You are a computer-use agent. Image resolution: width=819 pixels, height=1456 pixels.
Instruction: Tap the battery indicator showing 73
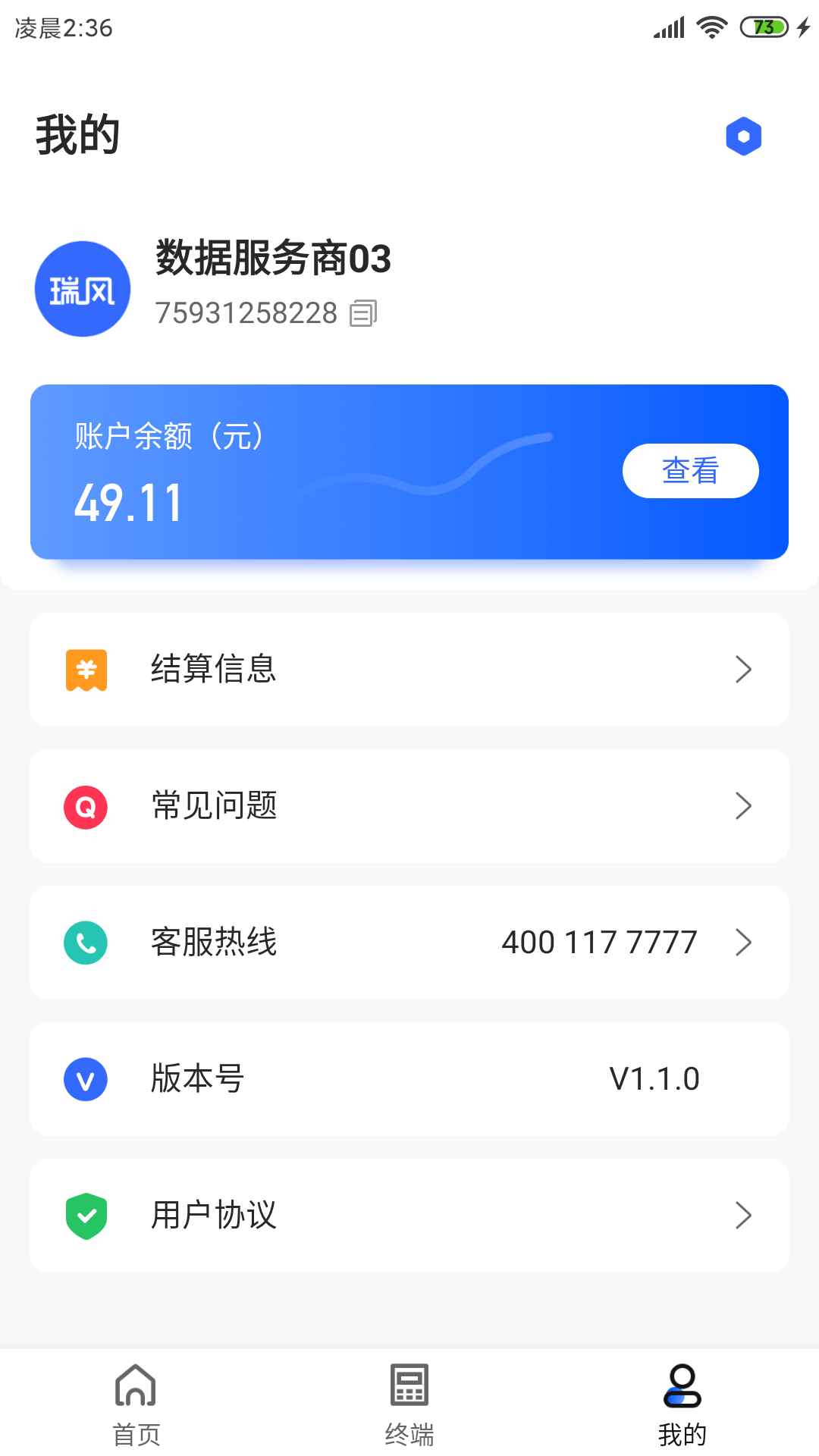tap(764, 25)
